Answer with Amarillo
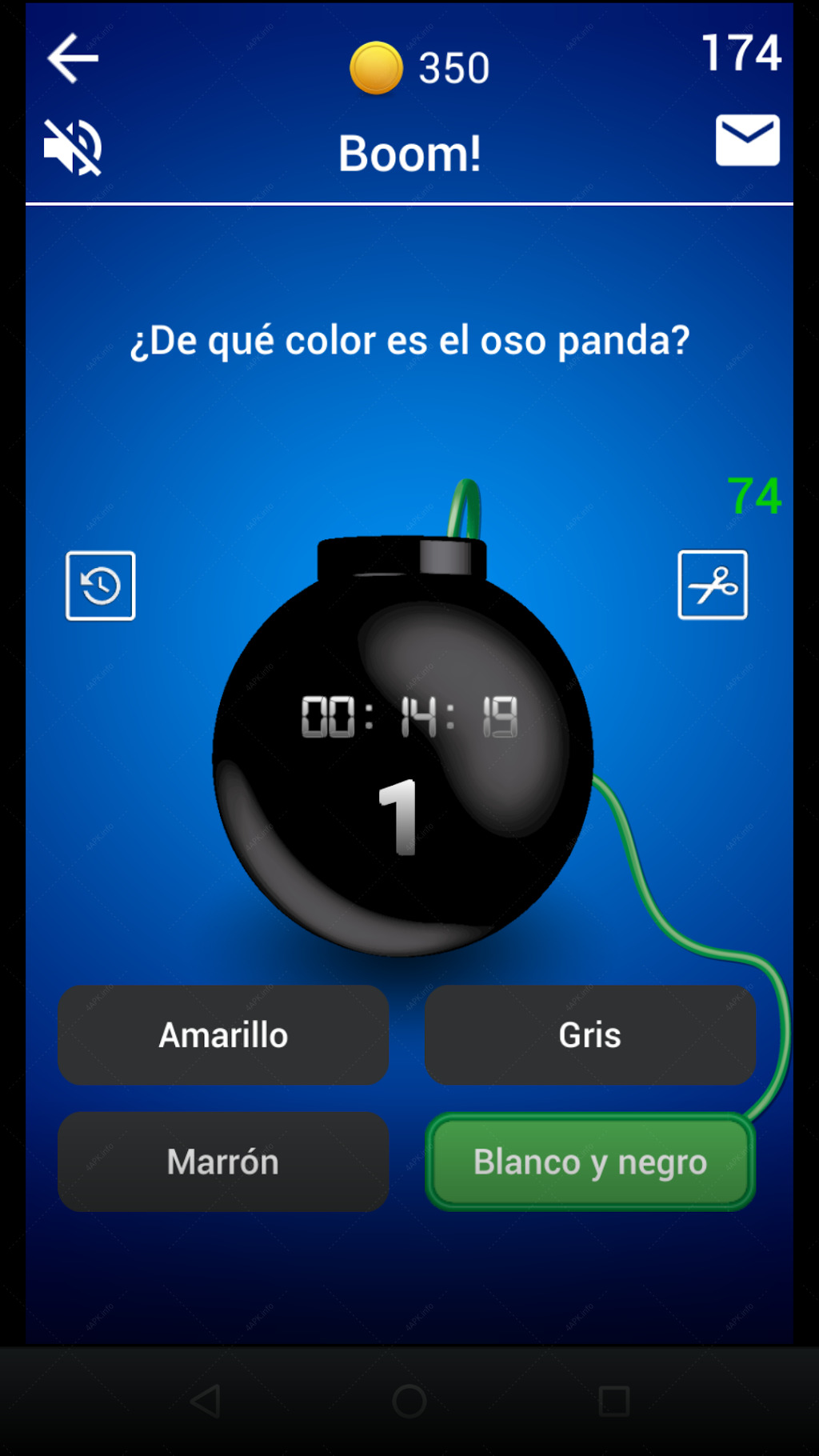Screen dimensions: 819x1456 223,1034
